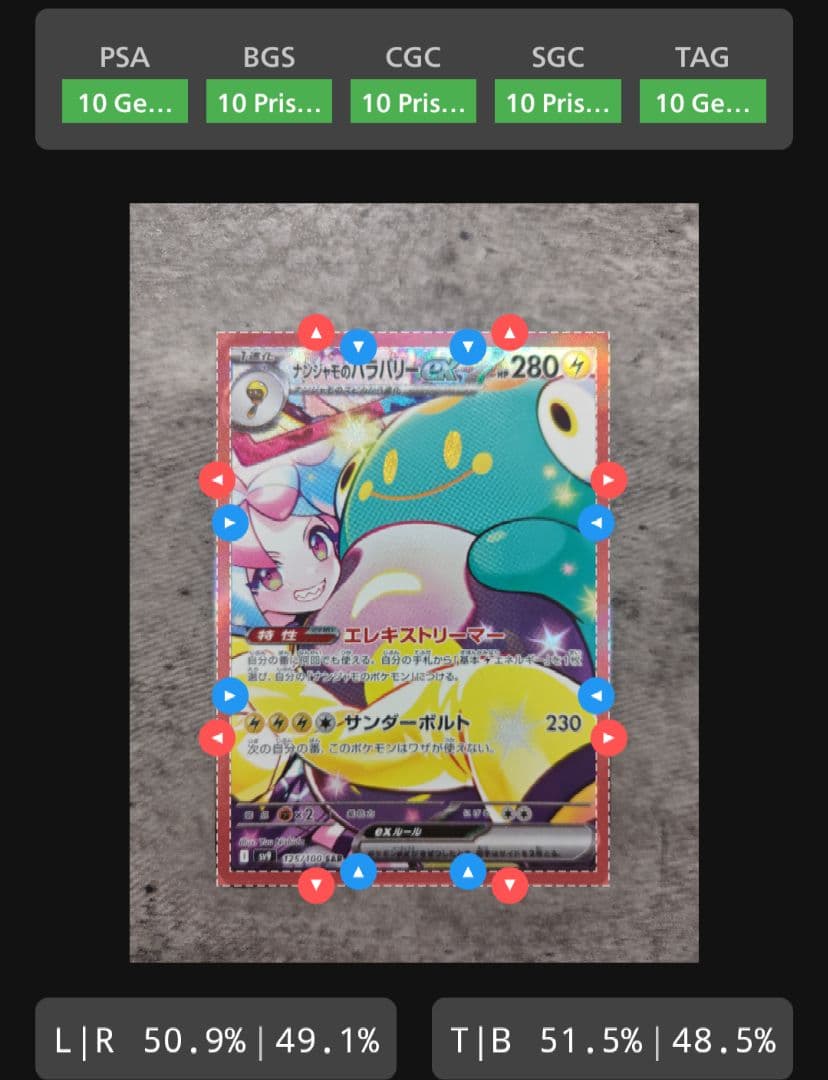Tap the lower blue left arrow on the right border
This screenshot has height=1080, width=828.
(596, 695)
